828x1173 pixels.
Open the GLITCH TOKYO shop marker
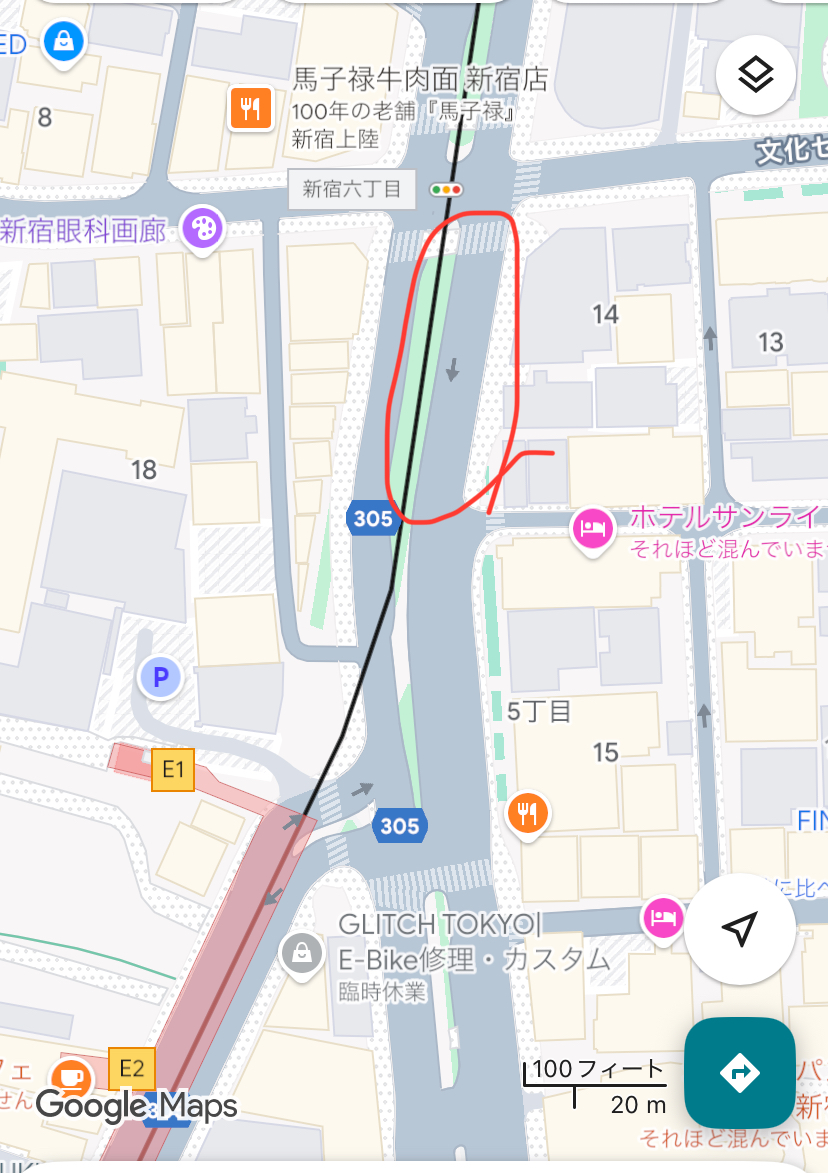tap(300, 951)
